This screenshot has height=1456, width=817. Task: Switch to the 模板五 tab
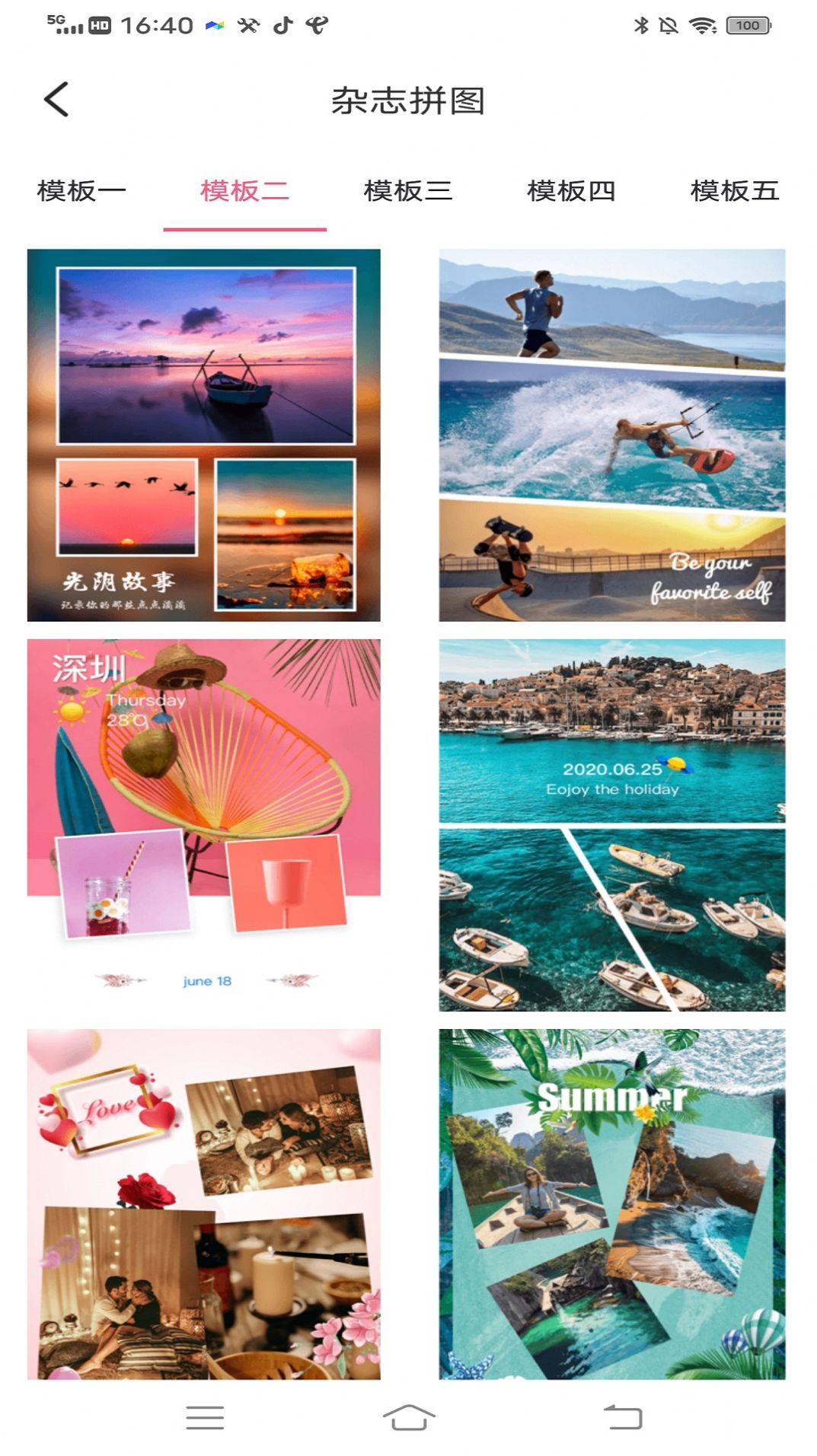point(734,191)
